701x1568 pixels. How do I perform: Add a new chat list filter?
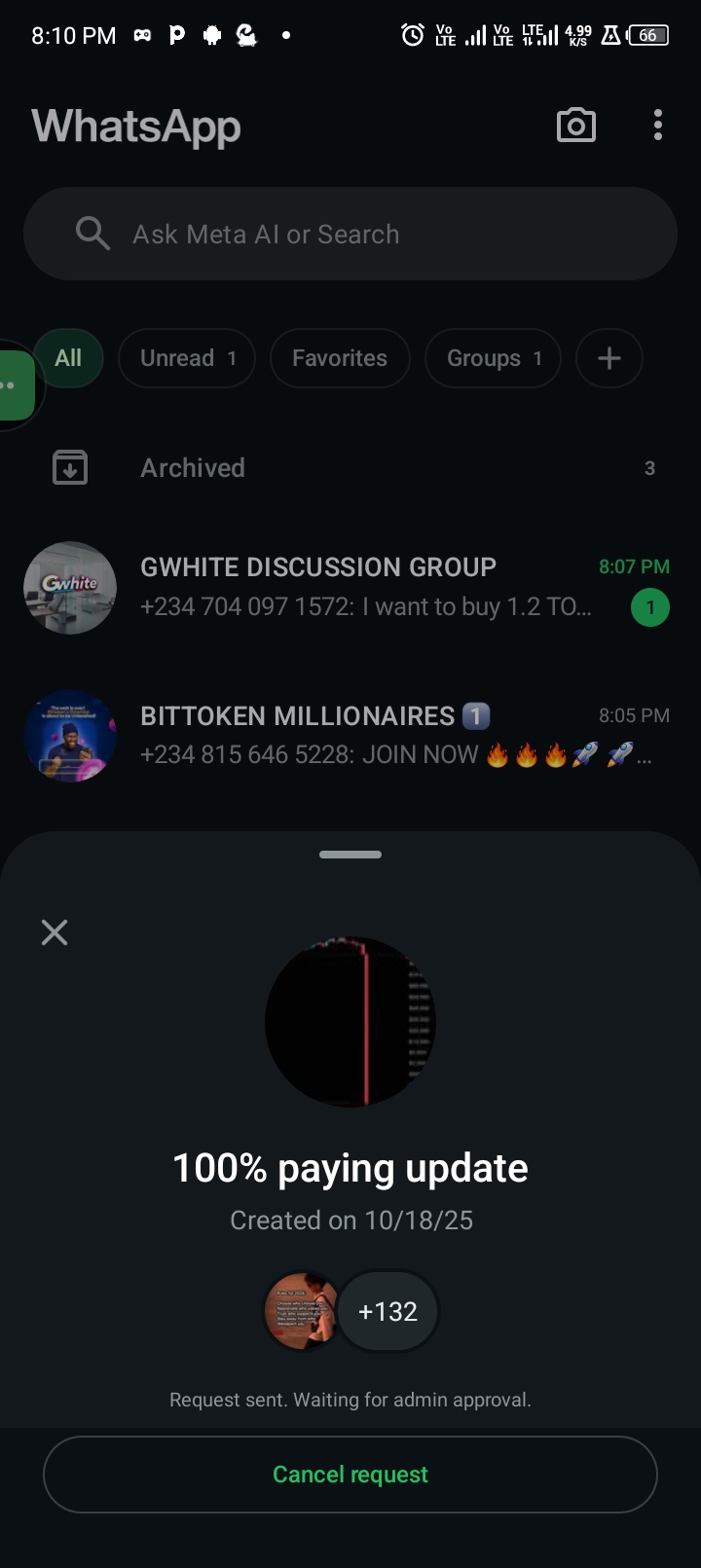point(609,358)
